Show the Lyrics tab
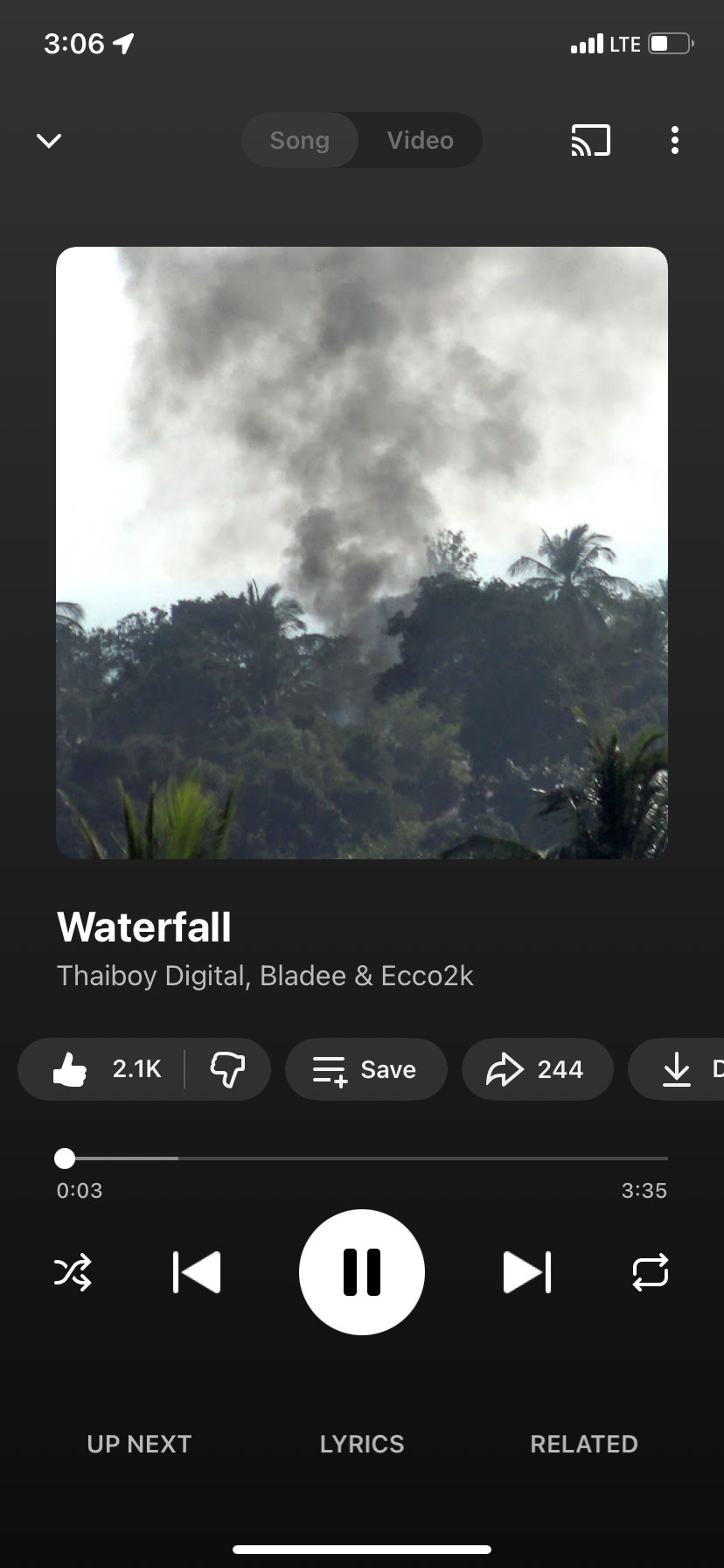Image resolution: width=724 pixels, height=1568 pixels. [x=362, y=1444]
